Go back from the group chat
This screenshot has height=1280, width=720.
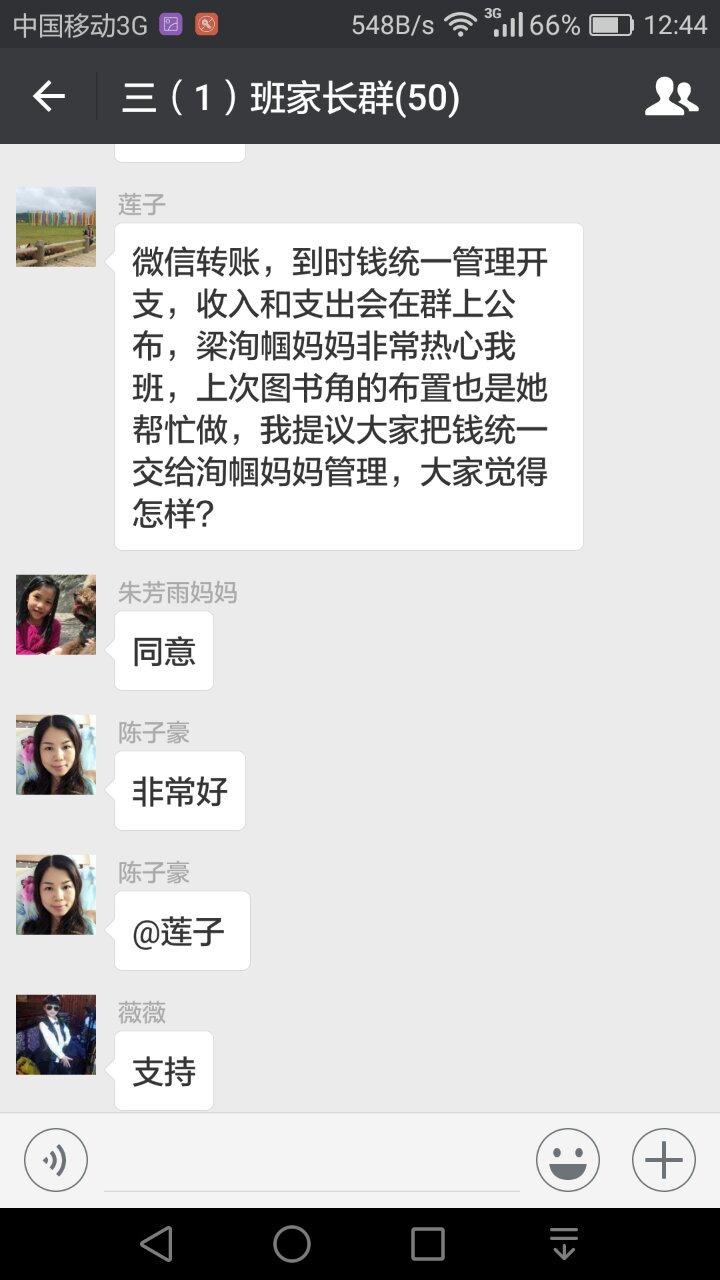point(48,97)
